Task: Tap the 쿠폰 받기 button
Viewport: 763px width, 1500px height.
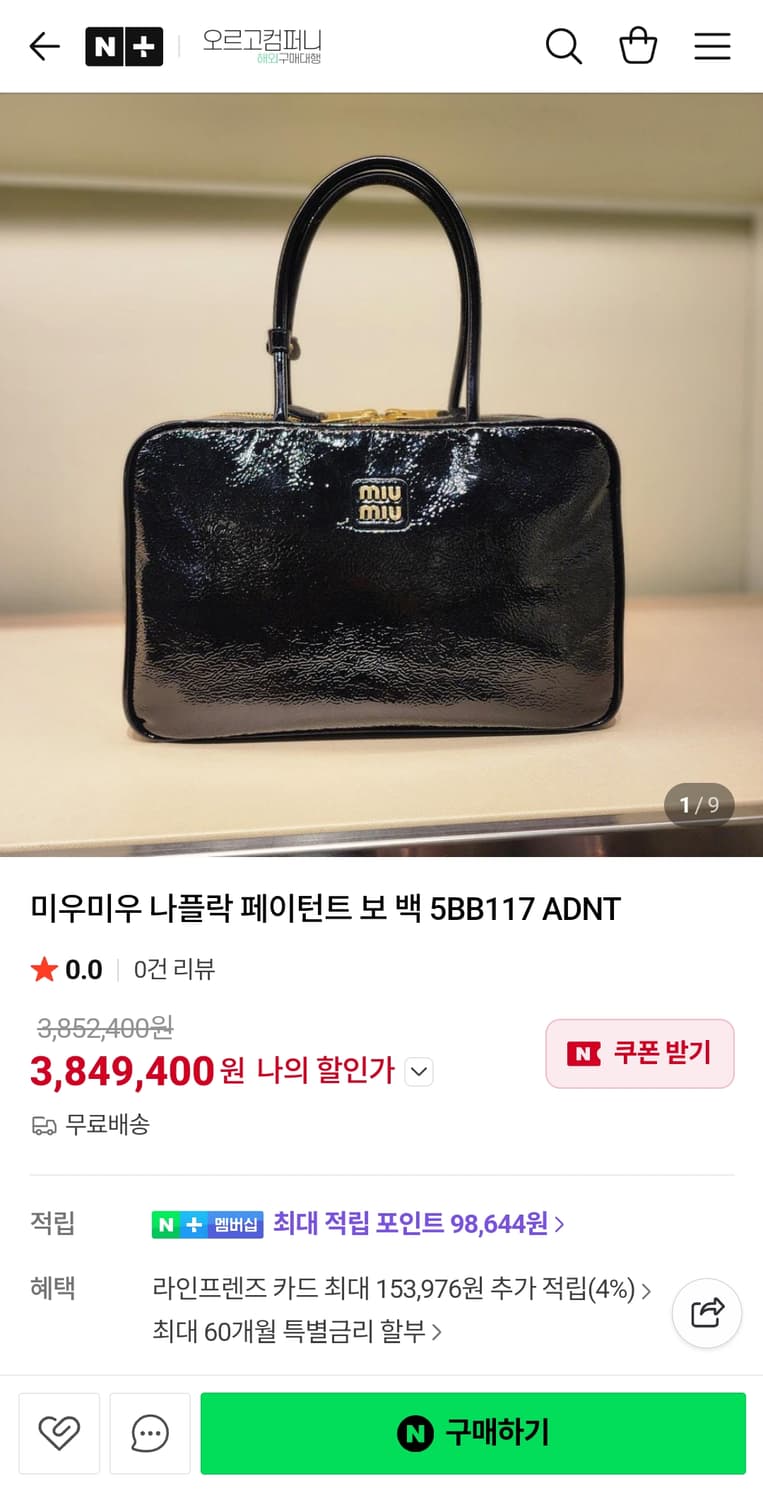Action: (x=639, y=1053)
